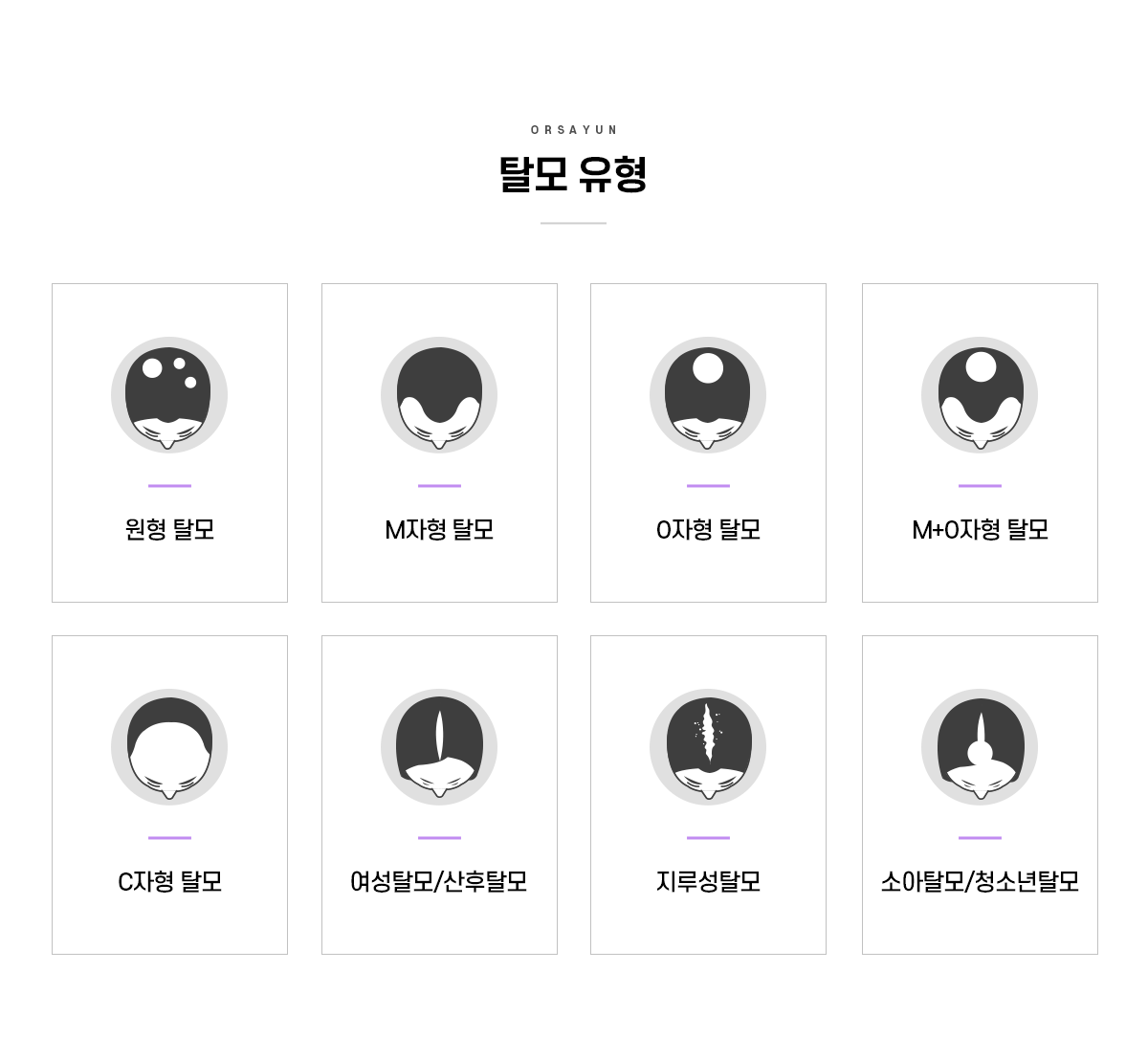View the O자형 탈모 card

(x=708, y=443)
